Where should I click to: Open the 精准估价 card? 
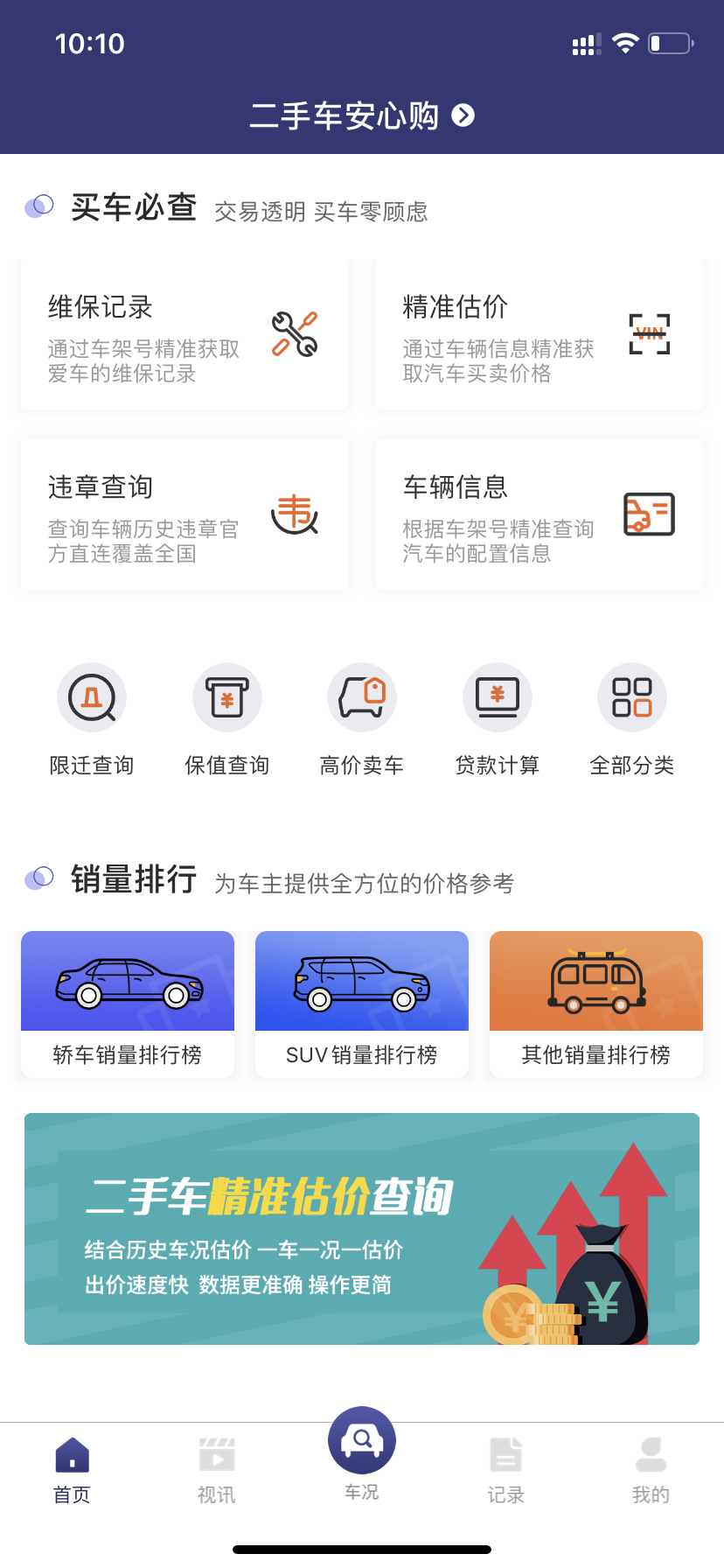(539, 336)
